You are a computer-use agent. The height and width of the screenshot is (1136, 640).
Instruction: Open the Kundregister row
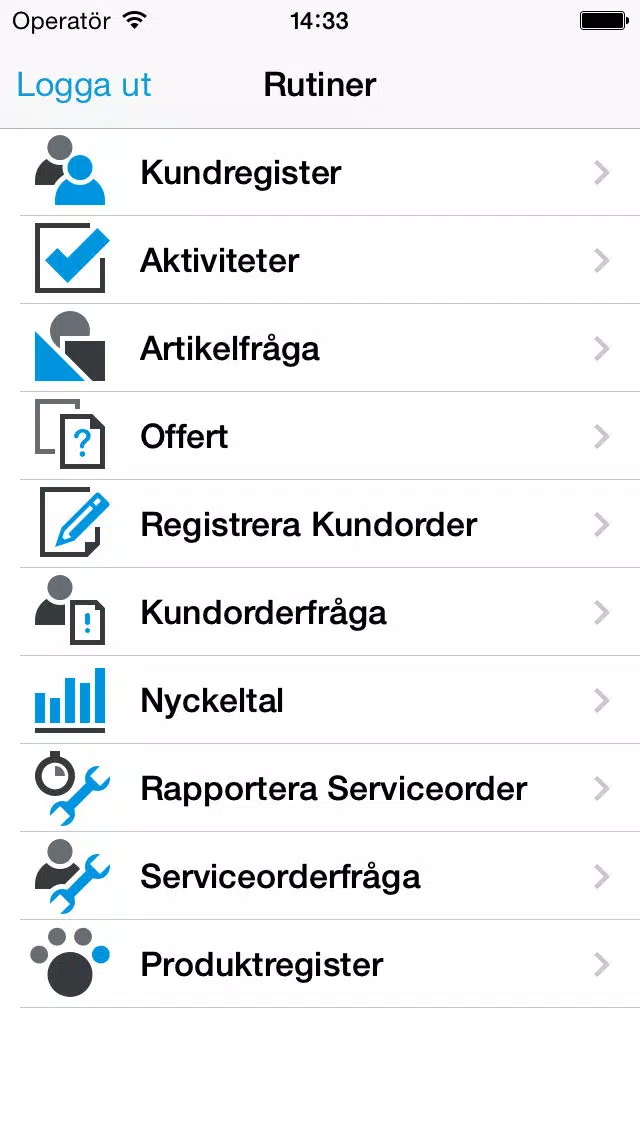[320, 172]
